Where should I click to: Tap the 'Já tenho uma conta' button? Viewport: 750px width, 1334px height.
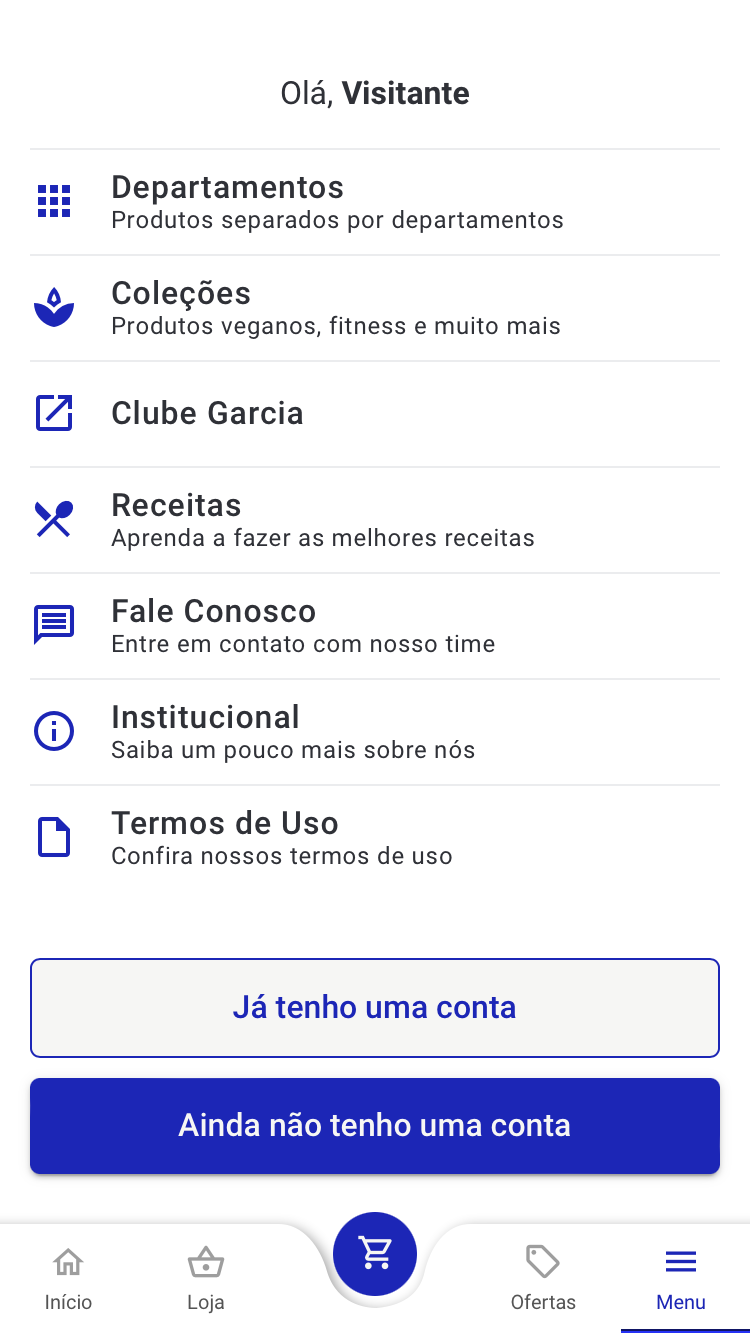coord(374,1008)
